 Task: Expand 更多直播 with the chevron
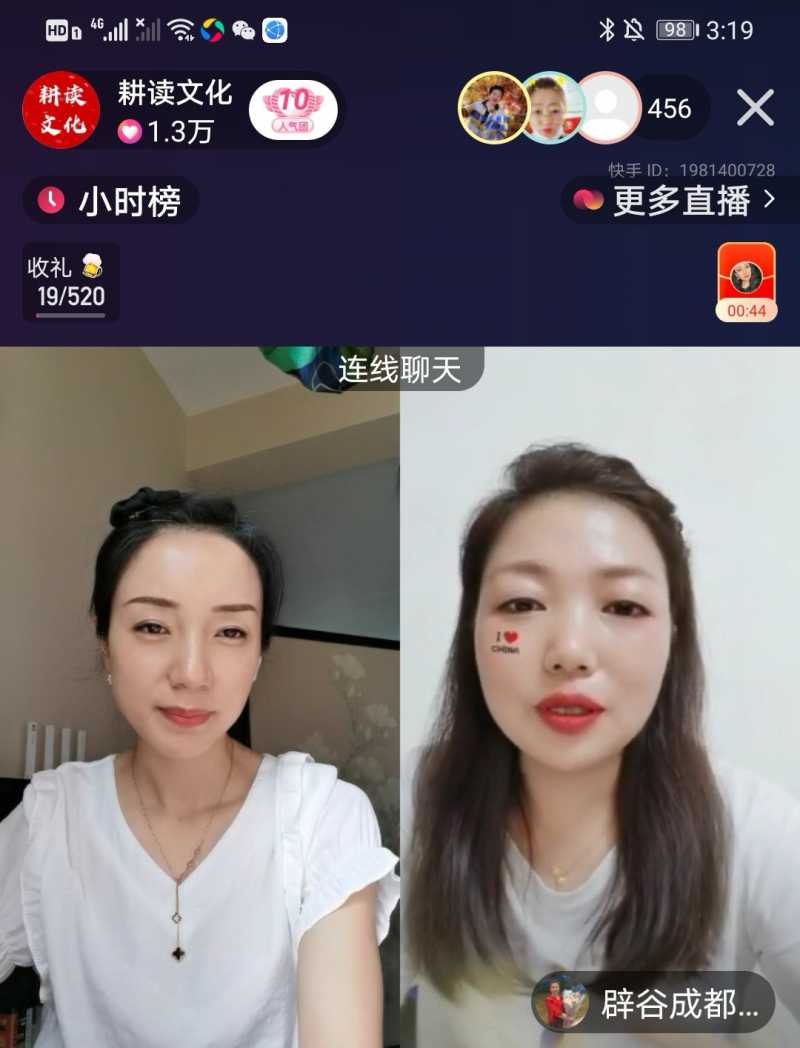[x=770, y=202]
